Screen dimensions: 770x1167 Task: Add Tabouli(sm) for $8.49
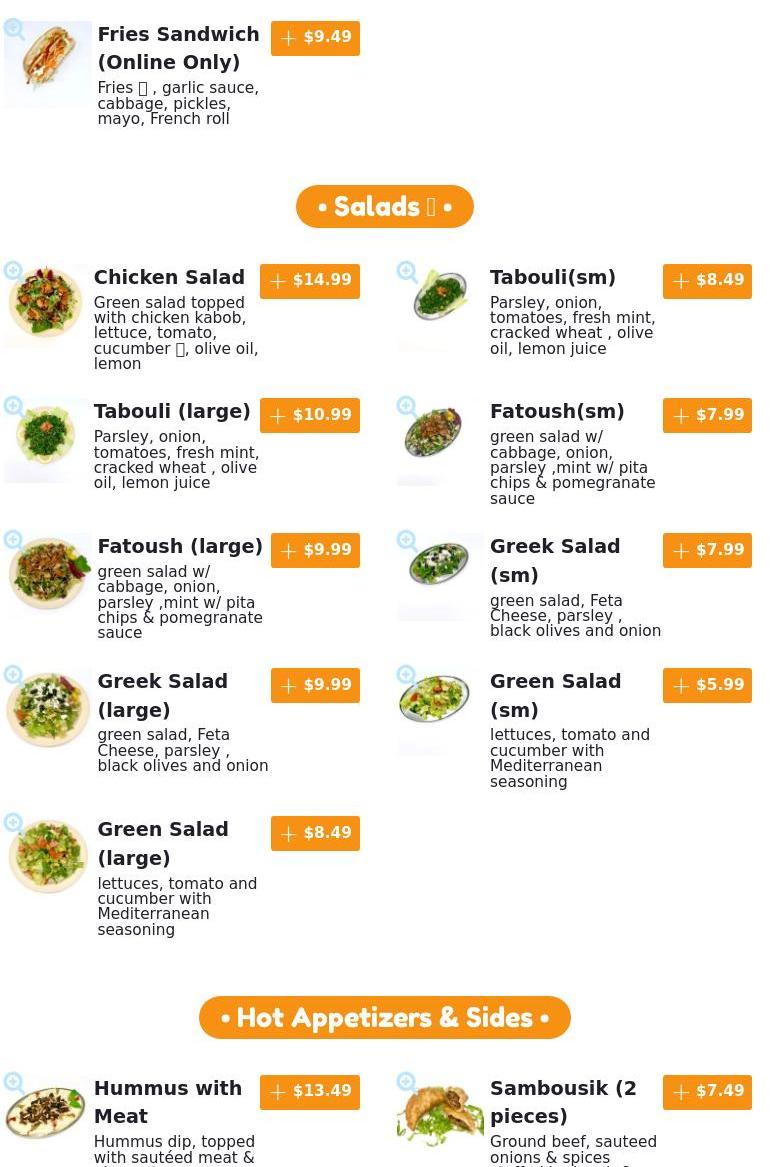coord(707,281)
